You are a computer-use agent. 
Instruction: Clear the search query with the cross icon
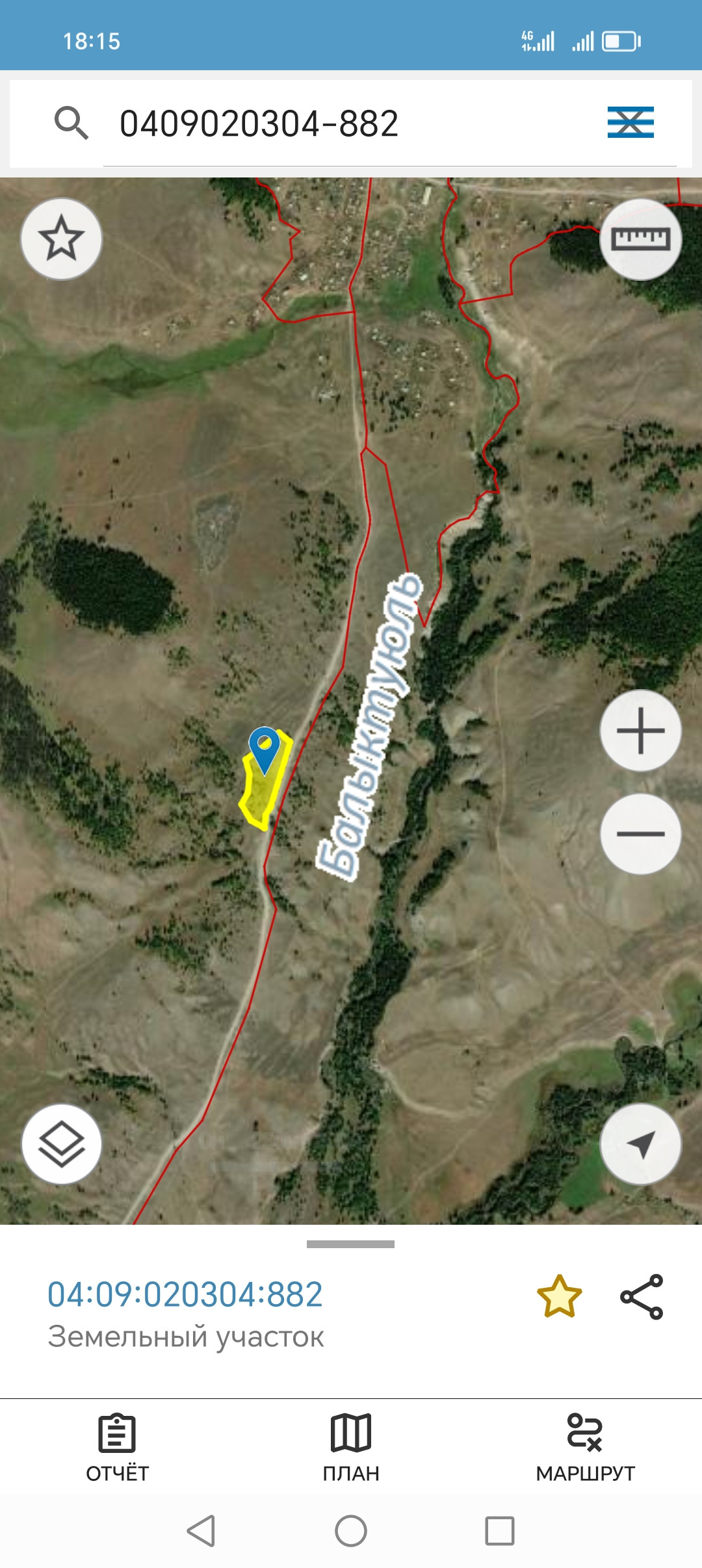[x=630, y=122]
